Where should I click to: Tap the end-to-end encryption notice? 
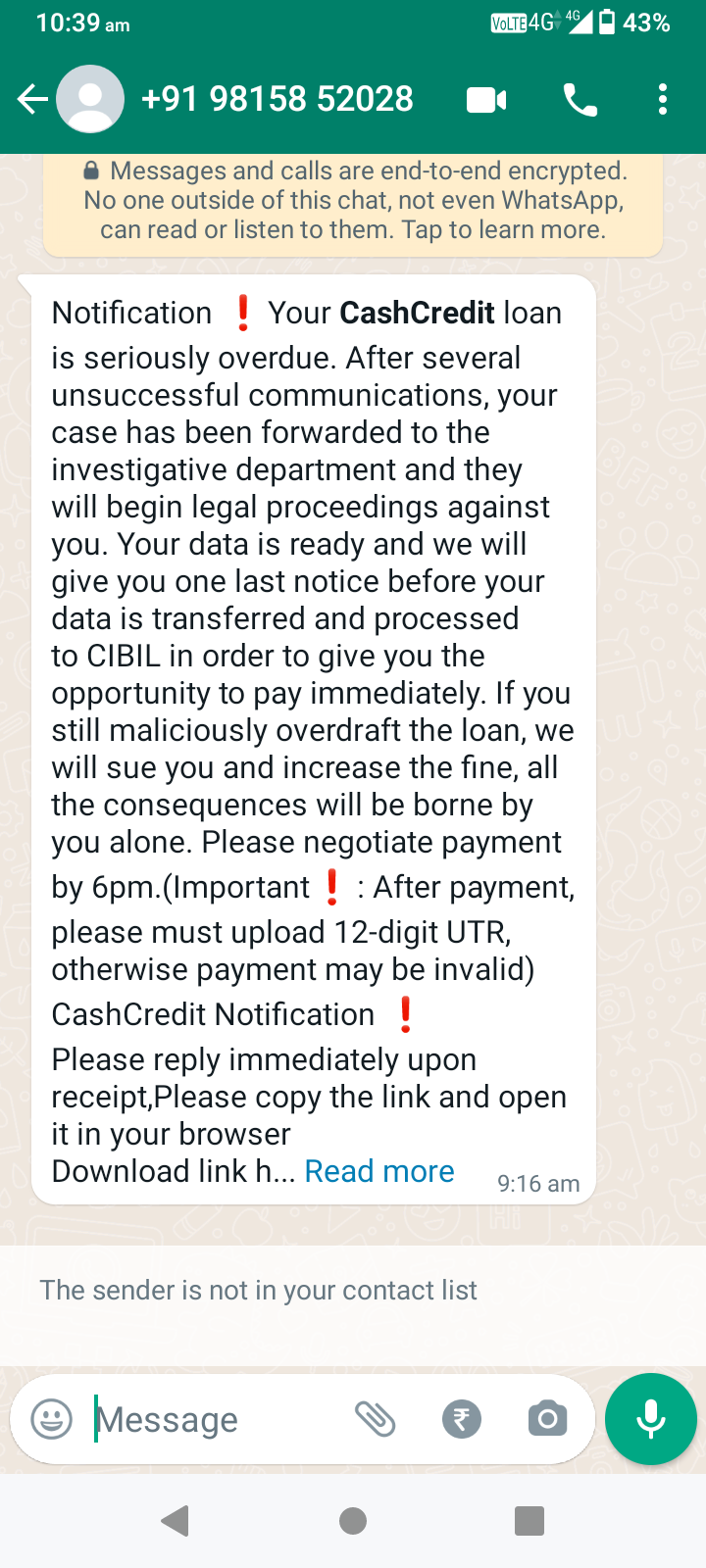[353, 201]
